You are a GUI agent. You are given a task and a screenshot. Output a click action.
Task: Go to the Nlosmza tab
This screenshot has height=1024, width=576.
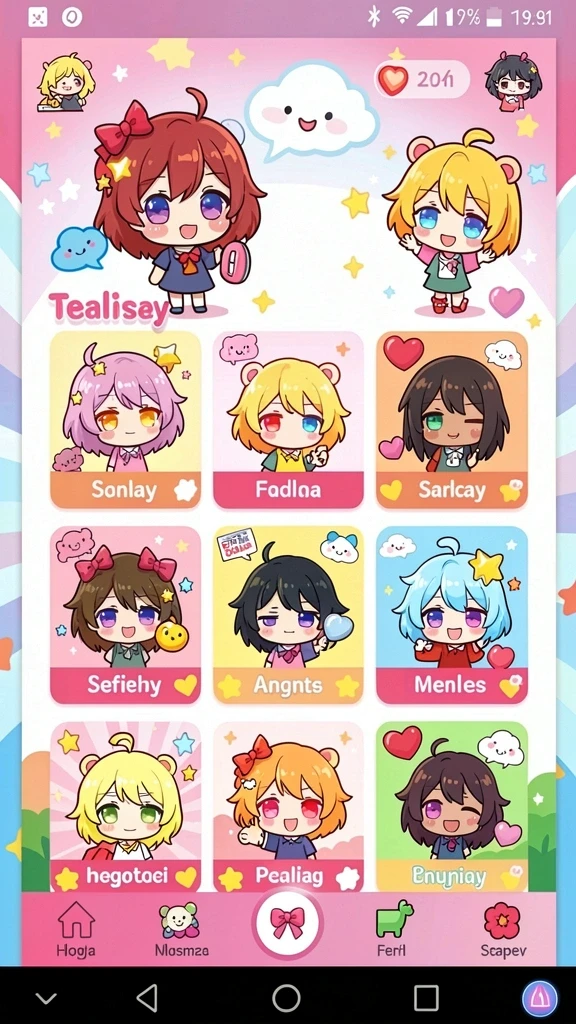182,929
